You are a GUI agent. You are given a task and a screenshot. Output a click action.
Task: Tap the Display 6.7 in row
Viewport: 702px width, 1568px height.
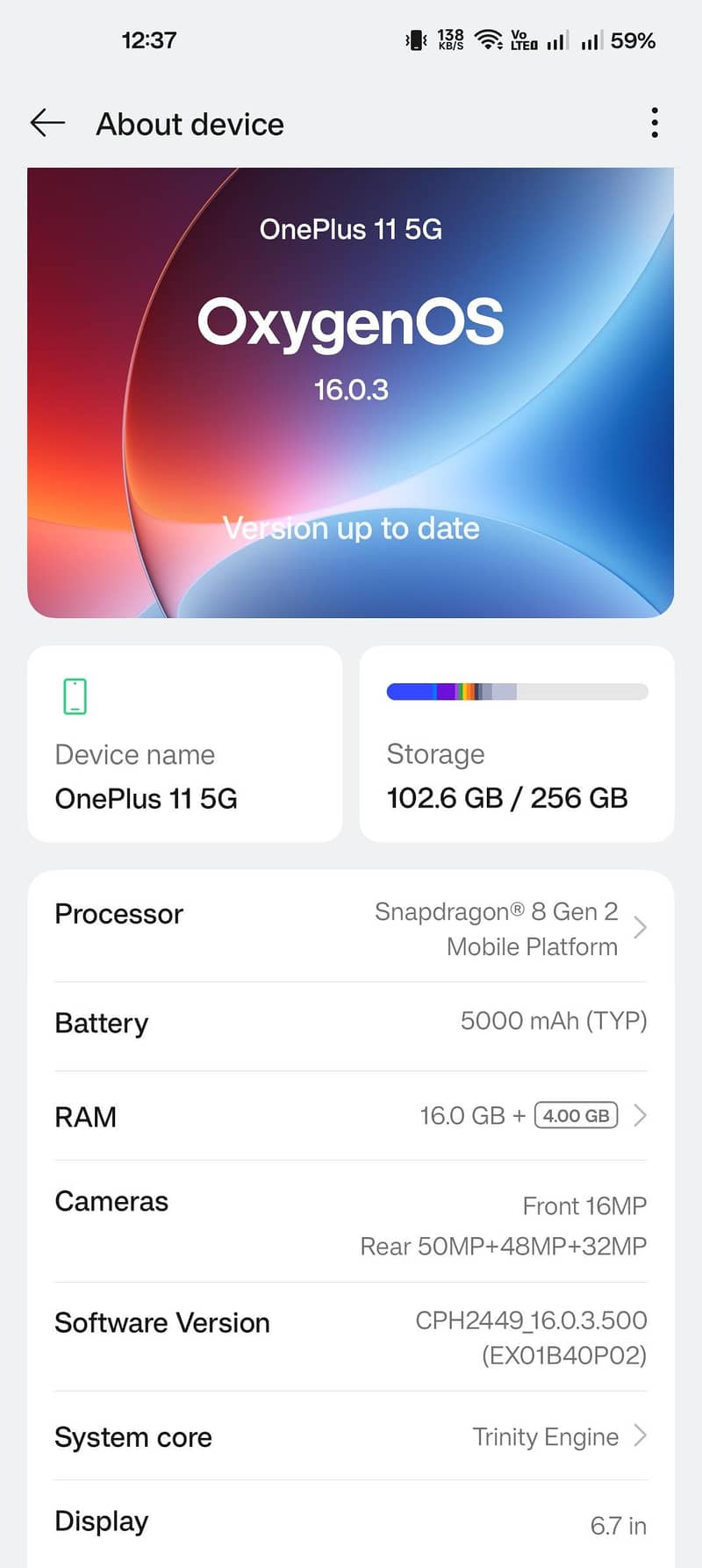click(x=351, y=1521)
